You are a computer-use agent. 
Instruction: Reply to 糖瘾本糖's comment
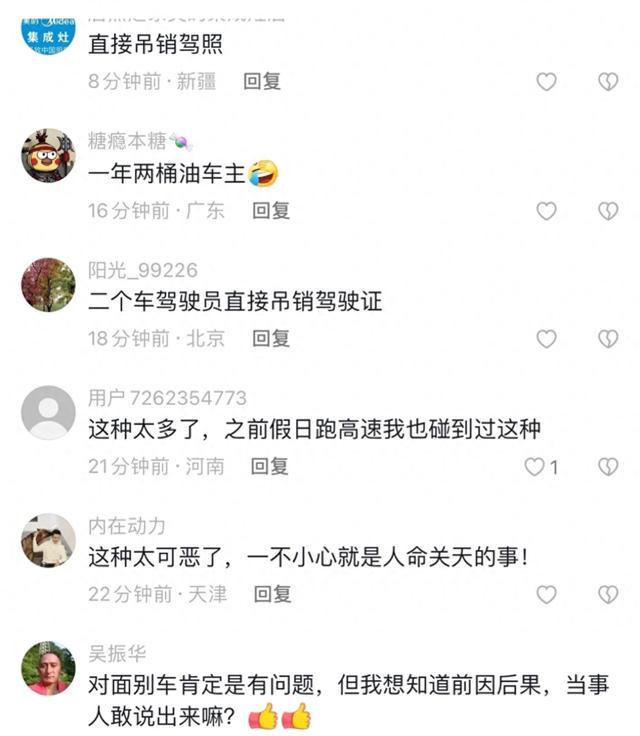(x=270, y=210)
